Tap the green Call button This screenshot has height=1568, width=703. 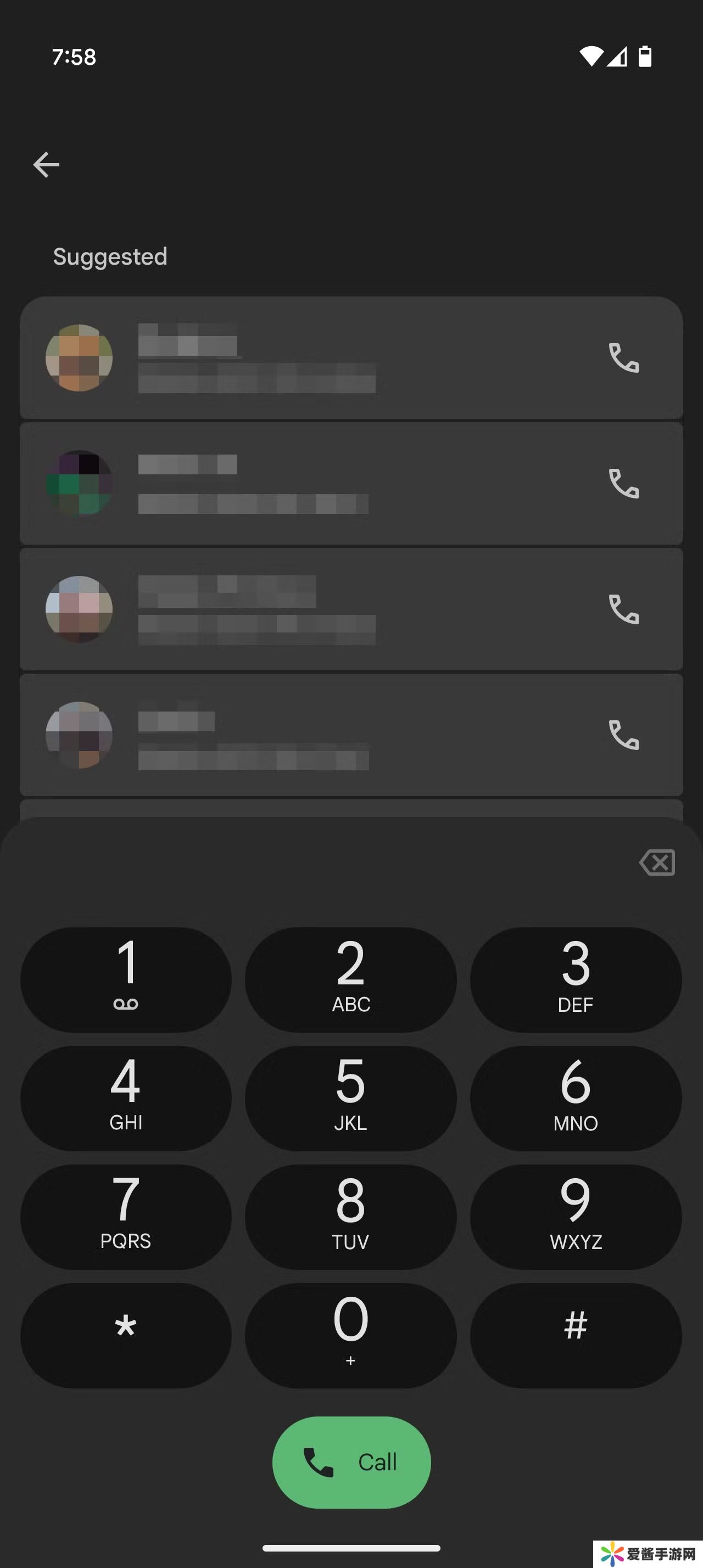[x=351, y=1462]
